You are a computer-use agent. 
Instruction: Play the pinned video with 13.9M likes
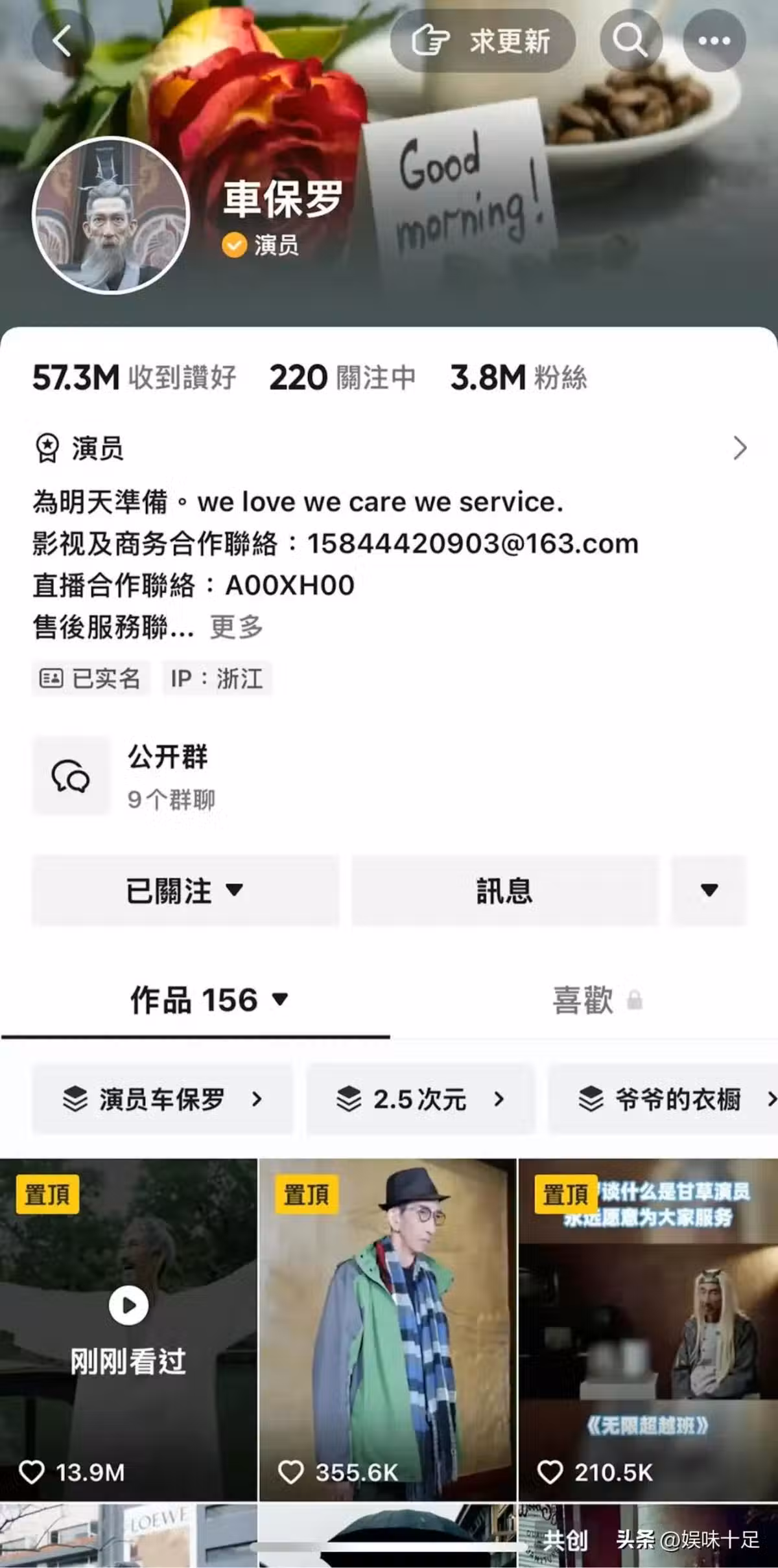coord(128,1328)
